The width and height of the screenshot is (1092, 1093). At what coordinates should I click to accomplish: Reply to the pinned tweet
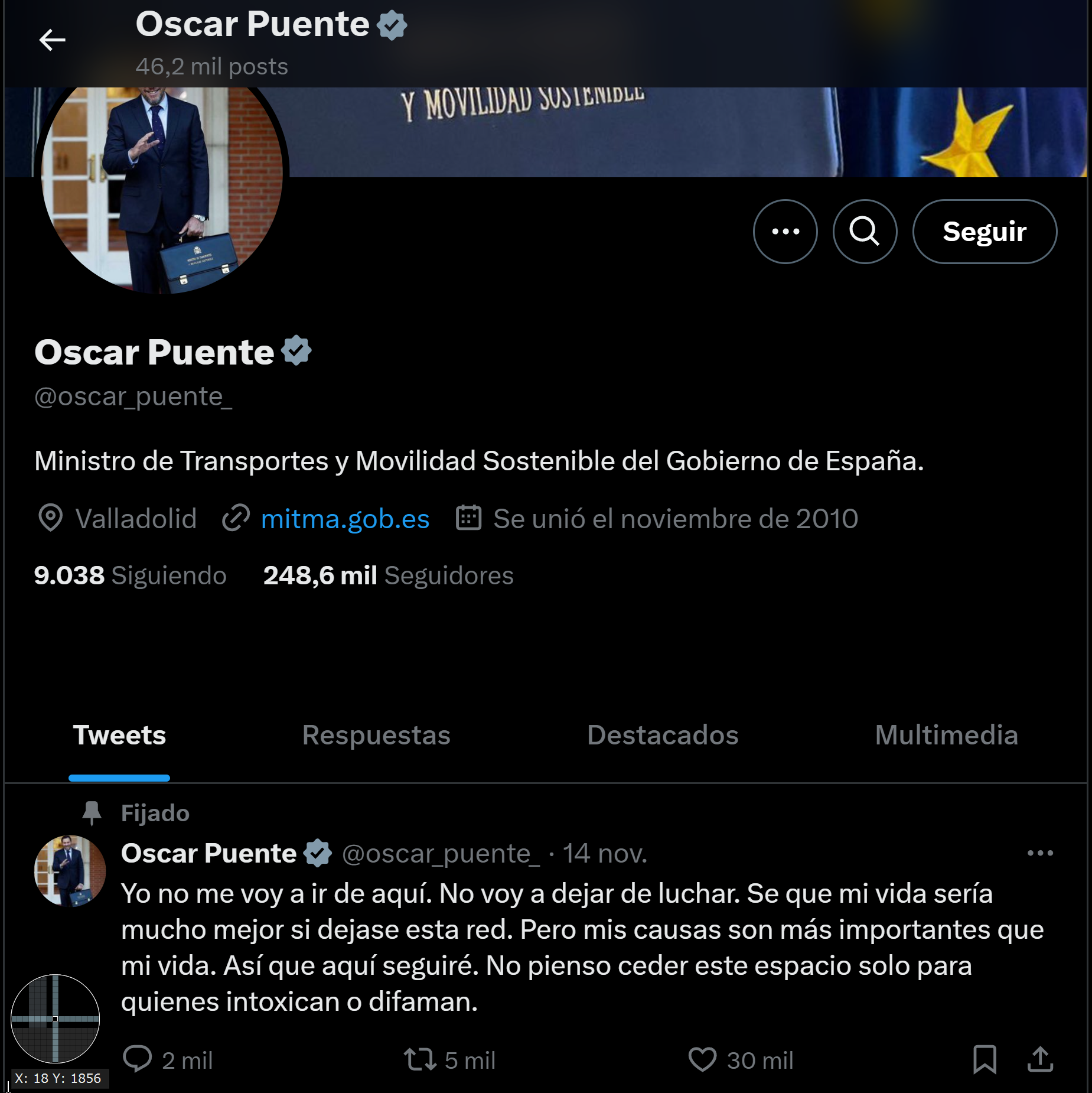click(138, 1059)
